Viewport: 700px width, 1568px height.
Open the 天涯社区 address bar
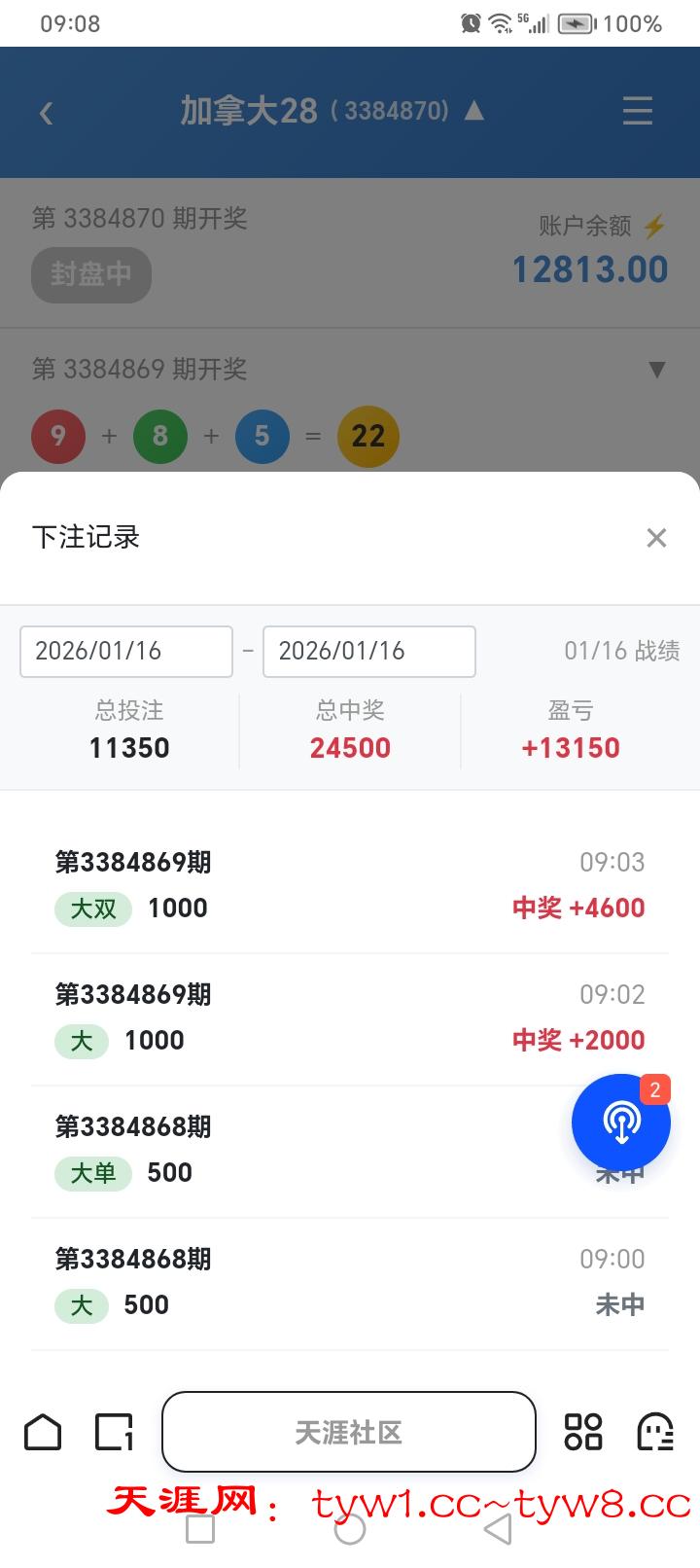point(349,1432)
